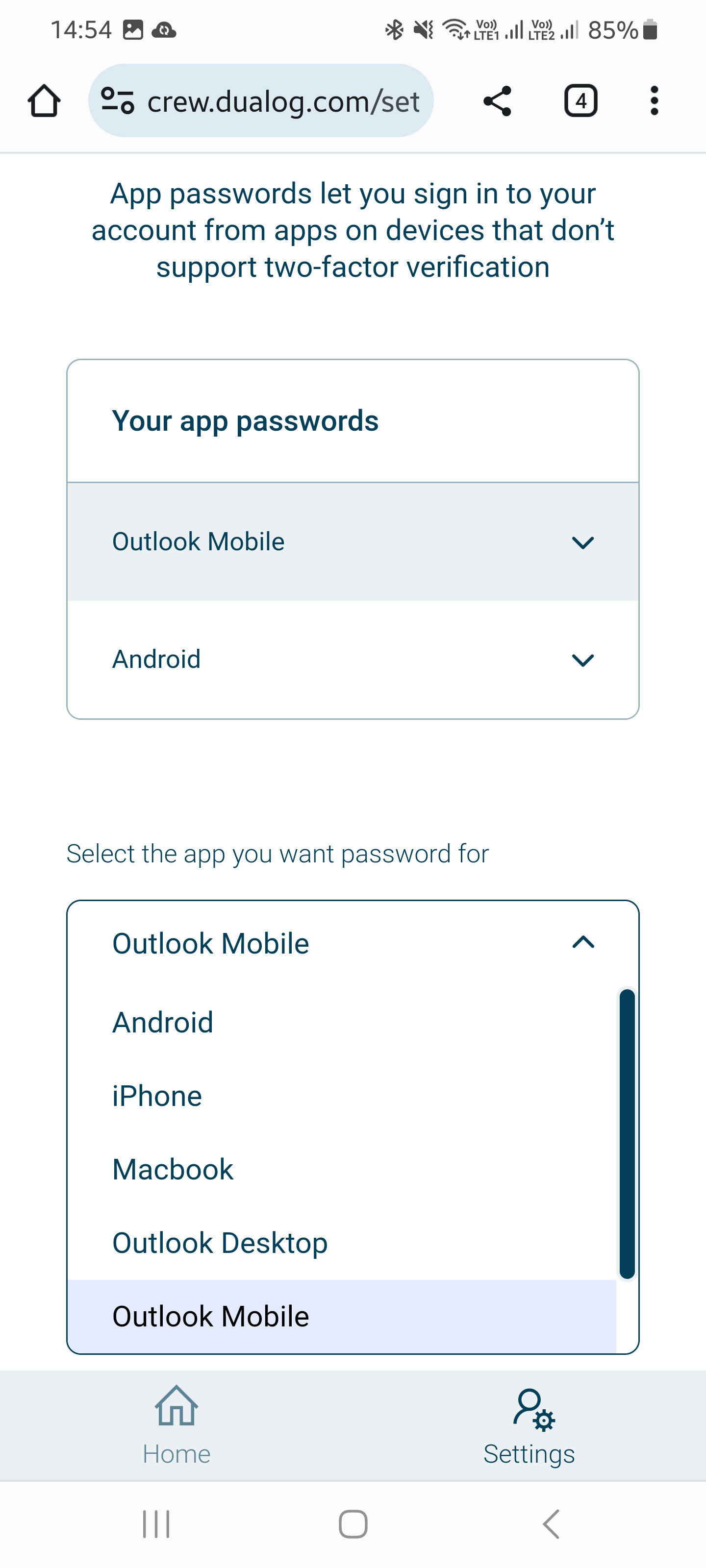Open the browser tab switcher
Viewport: 706px width, 1568px height.
580,101
